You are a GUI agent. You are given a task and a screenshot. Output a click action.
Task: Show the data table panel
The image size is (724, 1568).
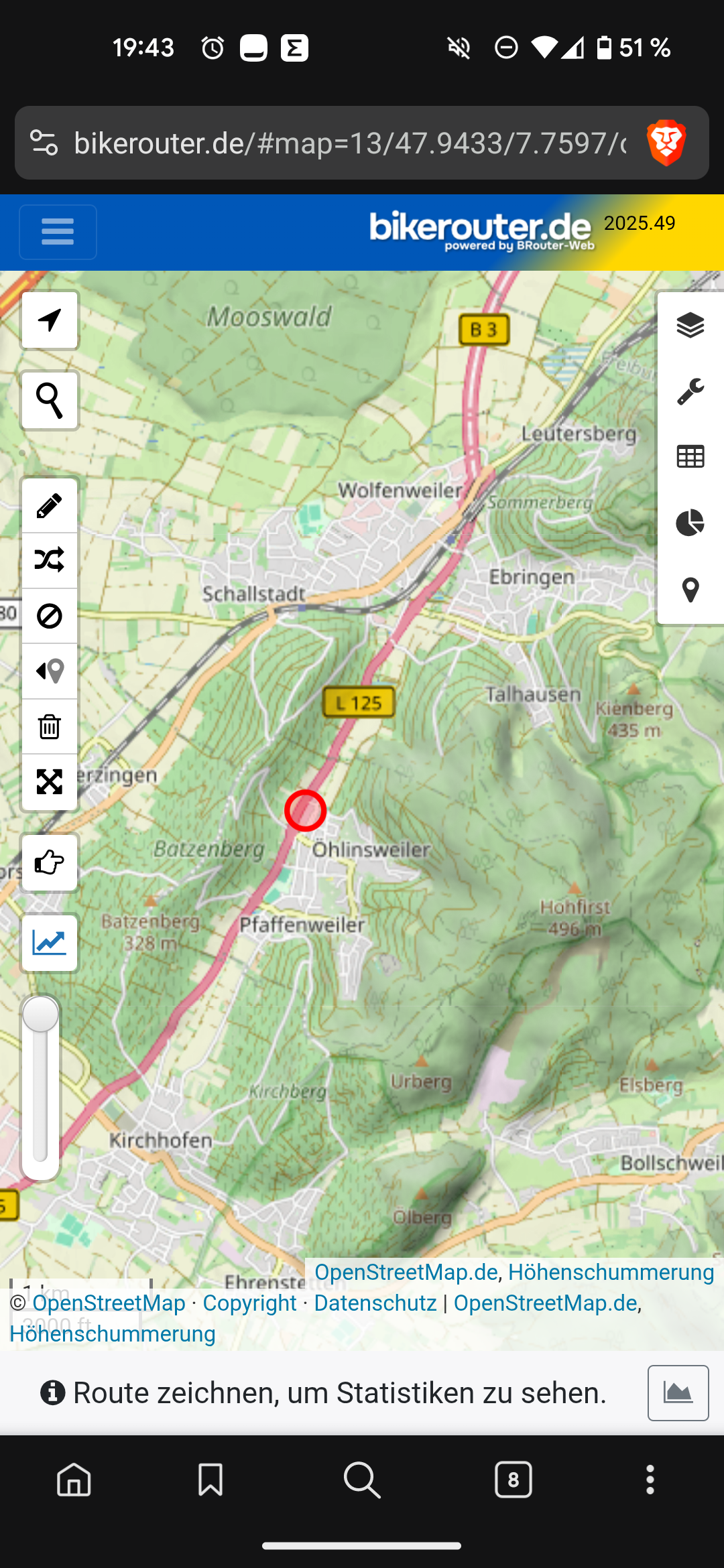690,457
